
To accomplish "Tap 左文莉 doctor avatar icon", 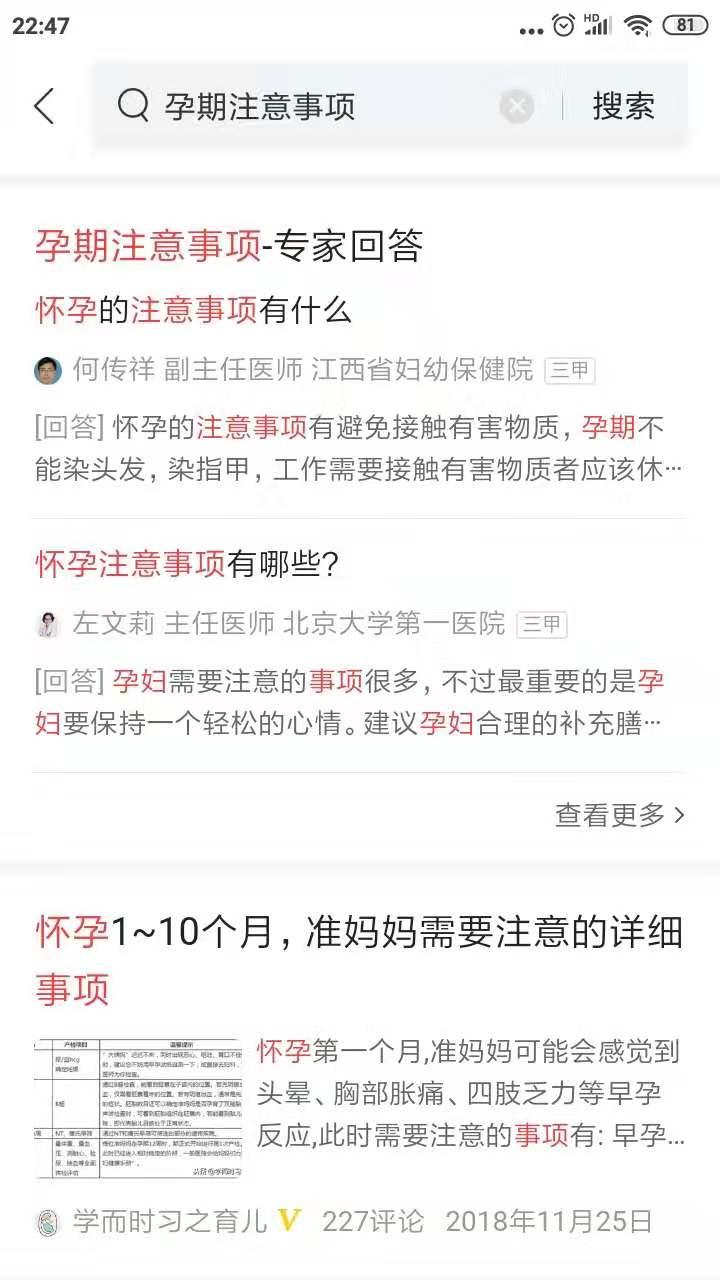I will pyautogui.click(x=45, y=623).
